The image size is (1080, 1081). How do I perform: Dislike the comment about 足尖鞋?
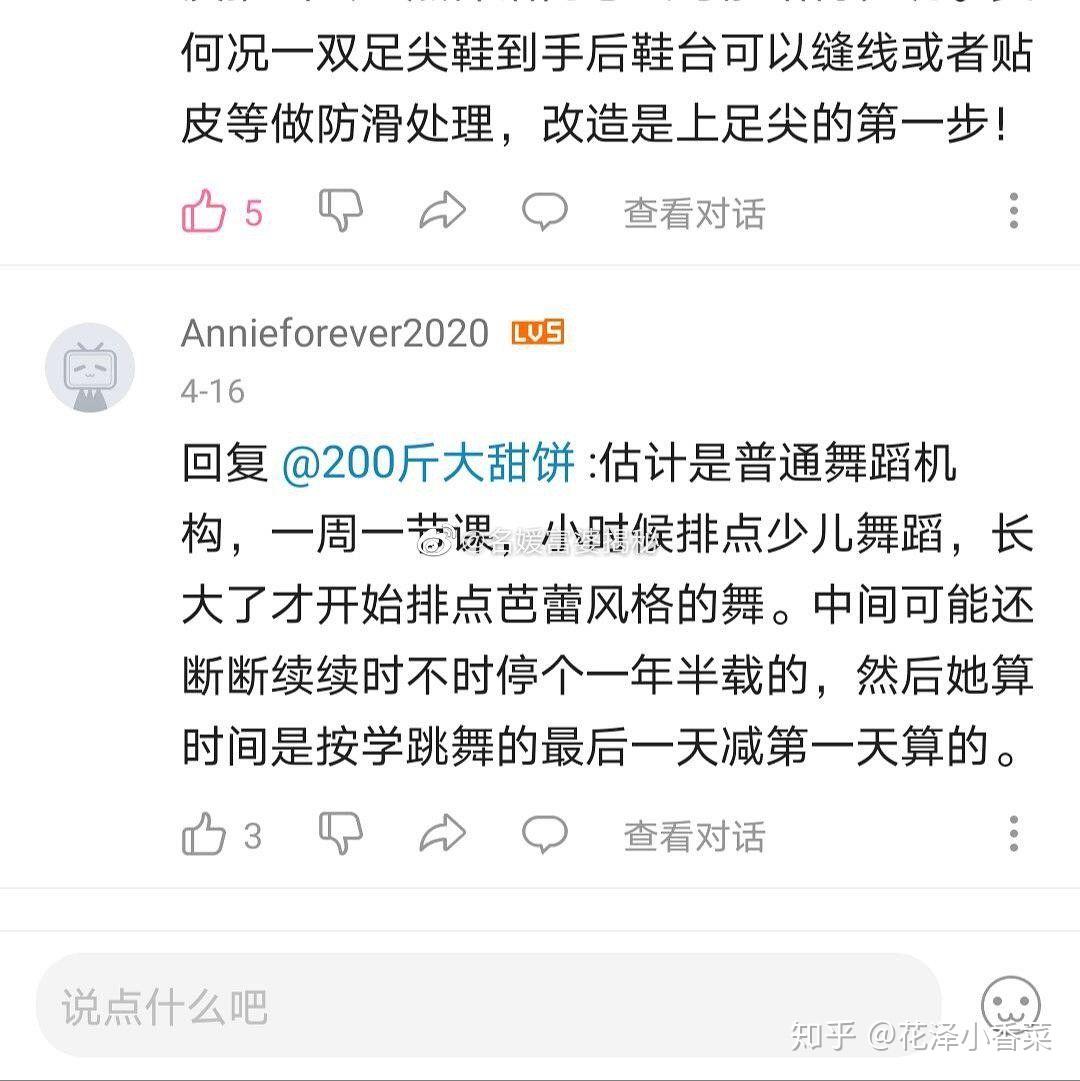pos(340,210)
